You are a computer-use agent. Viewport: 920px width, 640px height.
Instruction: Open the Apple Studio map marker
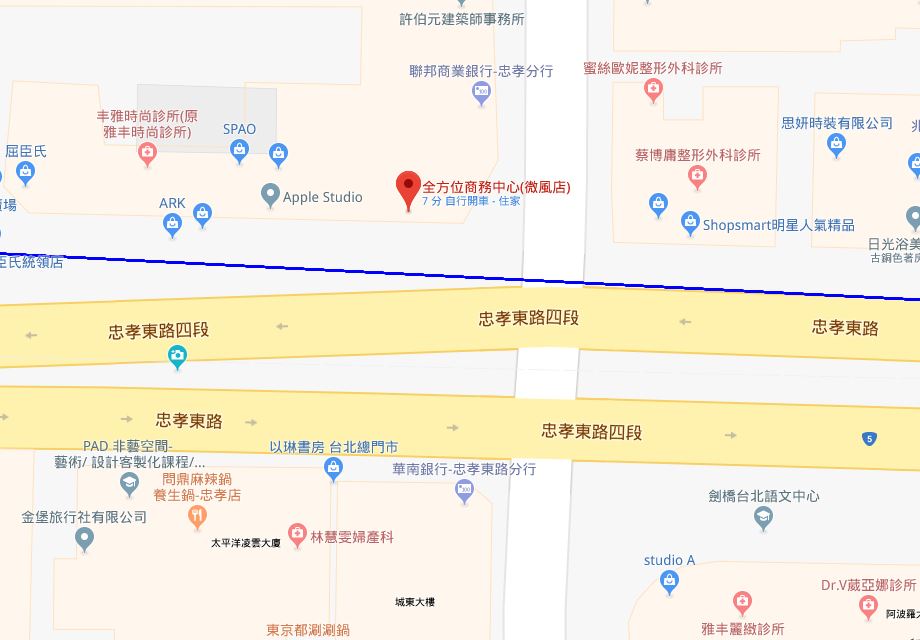(x=270, y=195)
